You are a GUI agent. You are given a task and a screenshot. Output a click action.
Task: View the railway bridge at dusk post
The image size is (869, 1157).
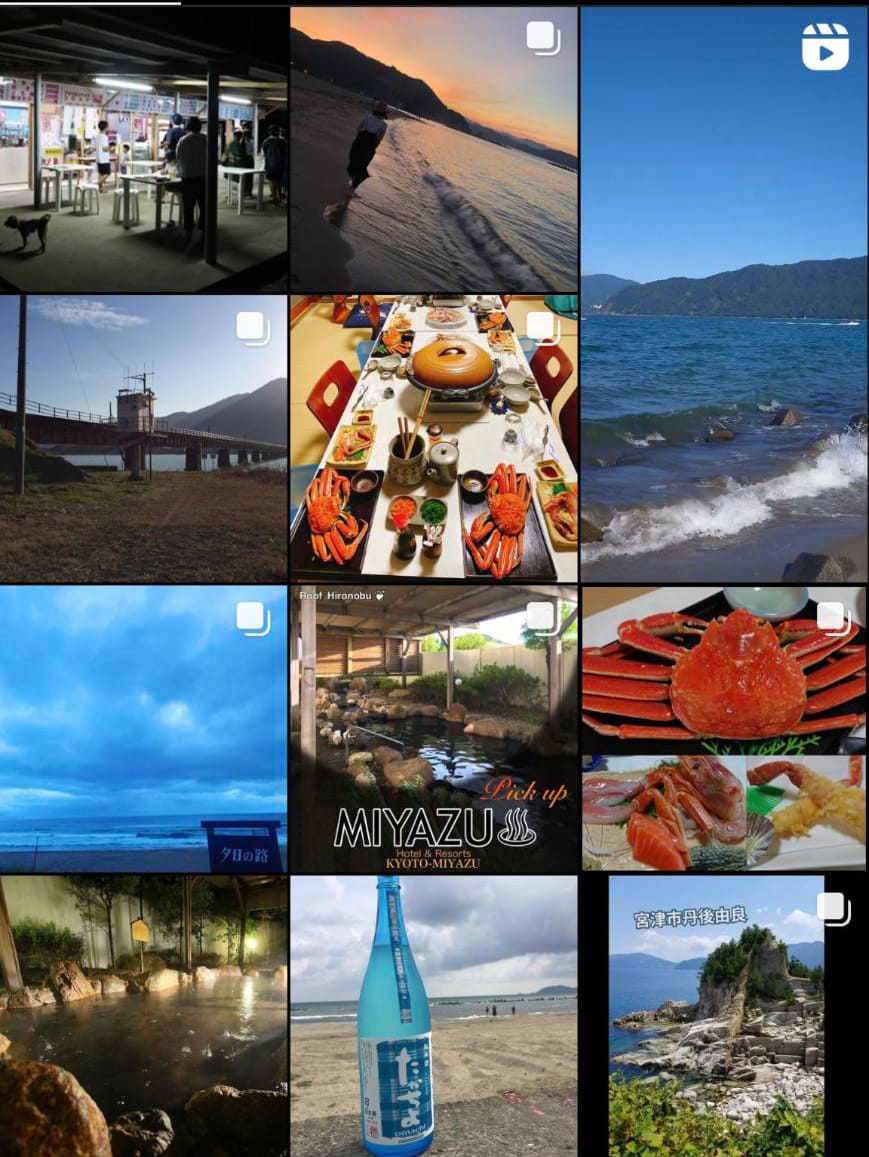coord(143,438)
